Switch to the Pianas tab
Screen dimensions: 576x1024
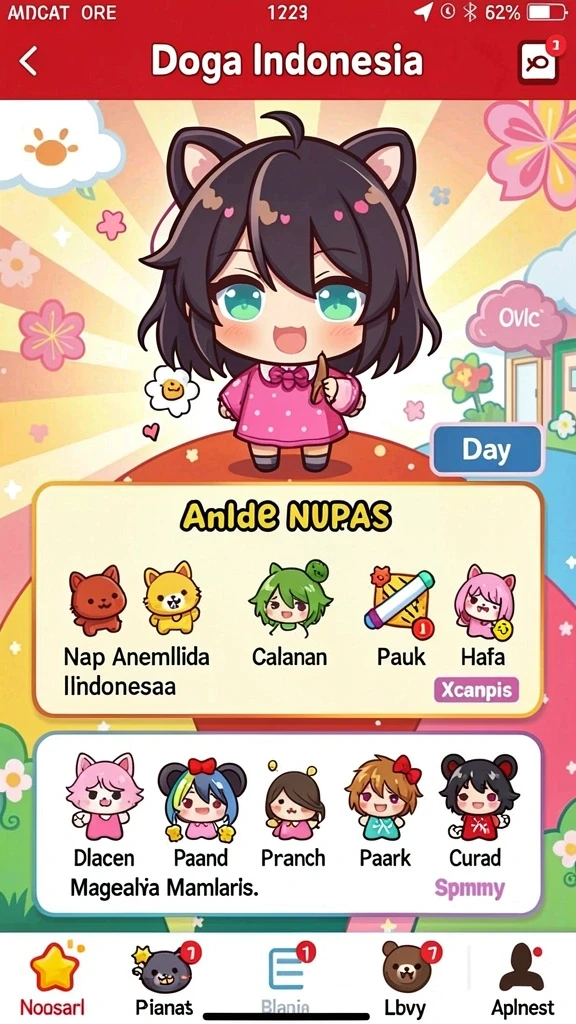pos(164,979)
